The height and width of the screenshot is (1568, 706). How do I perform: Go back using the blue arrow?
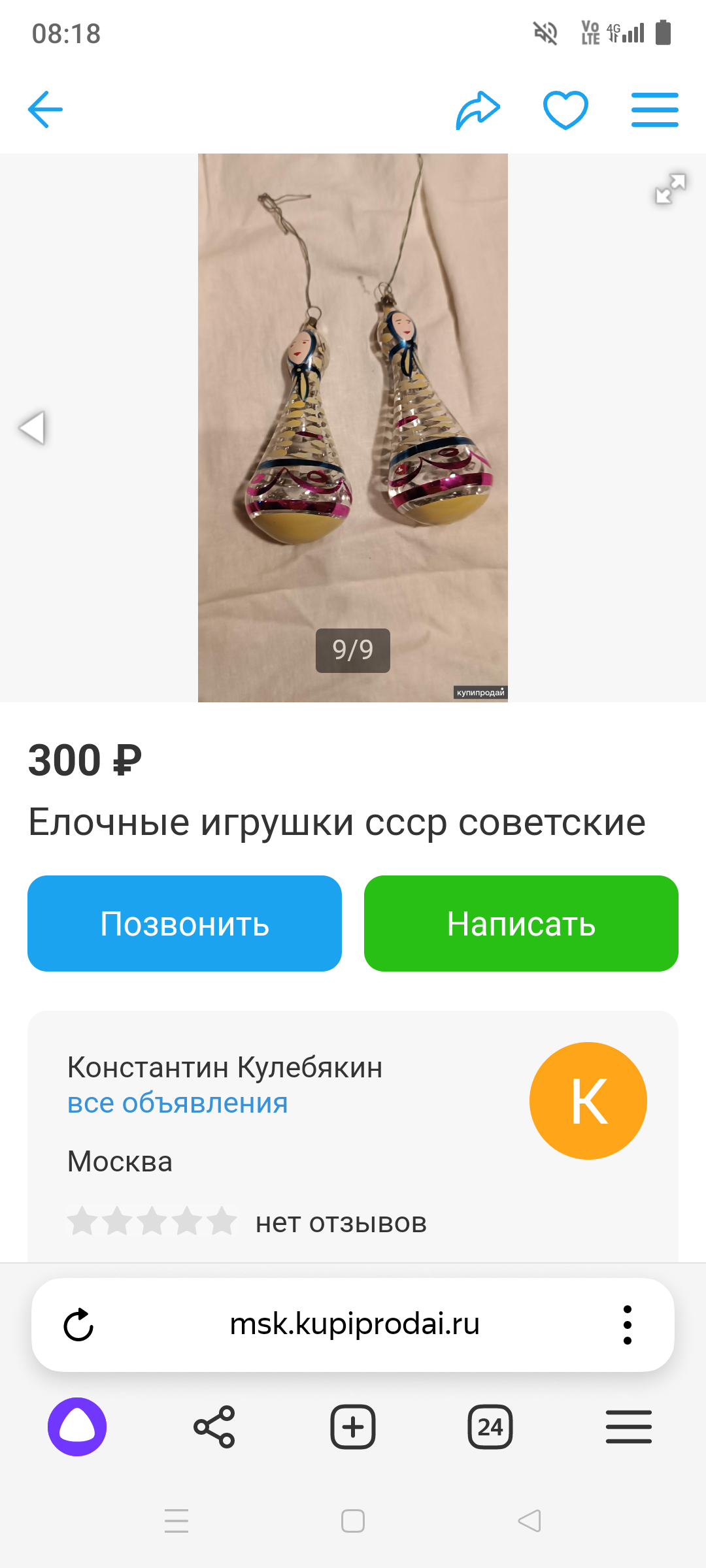click(45, 109)
